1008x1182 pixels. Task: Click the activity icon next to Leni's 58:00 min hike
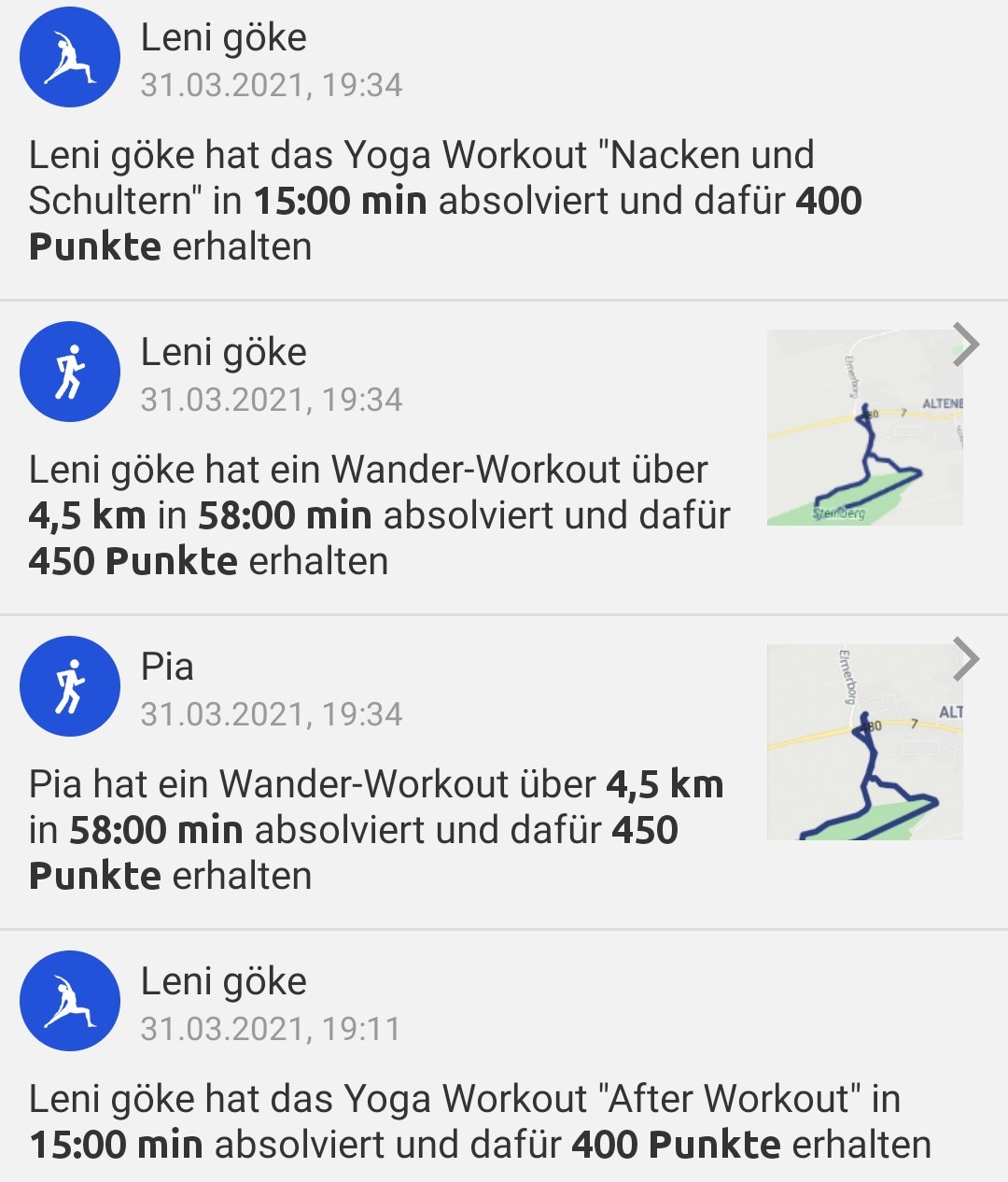(x=69, y=371)
